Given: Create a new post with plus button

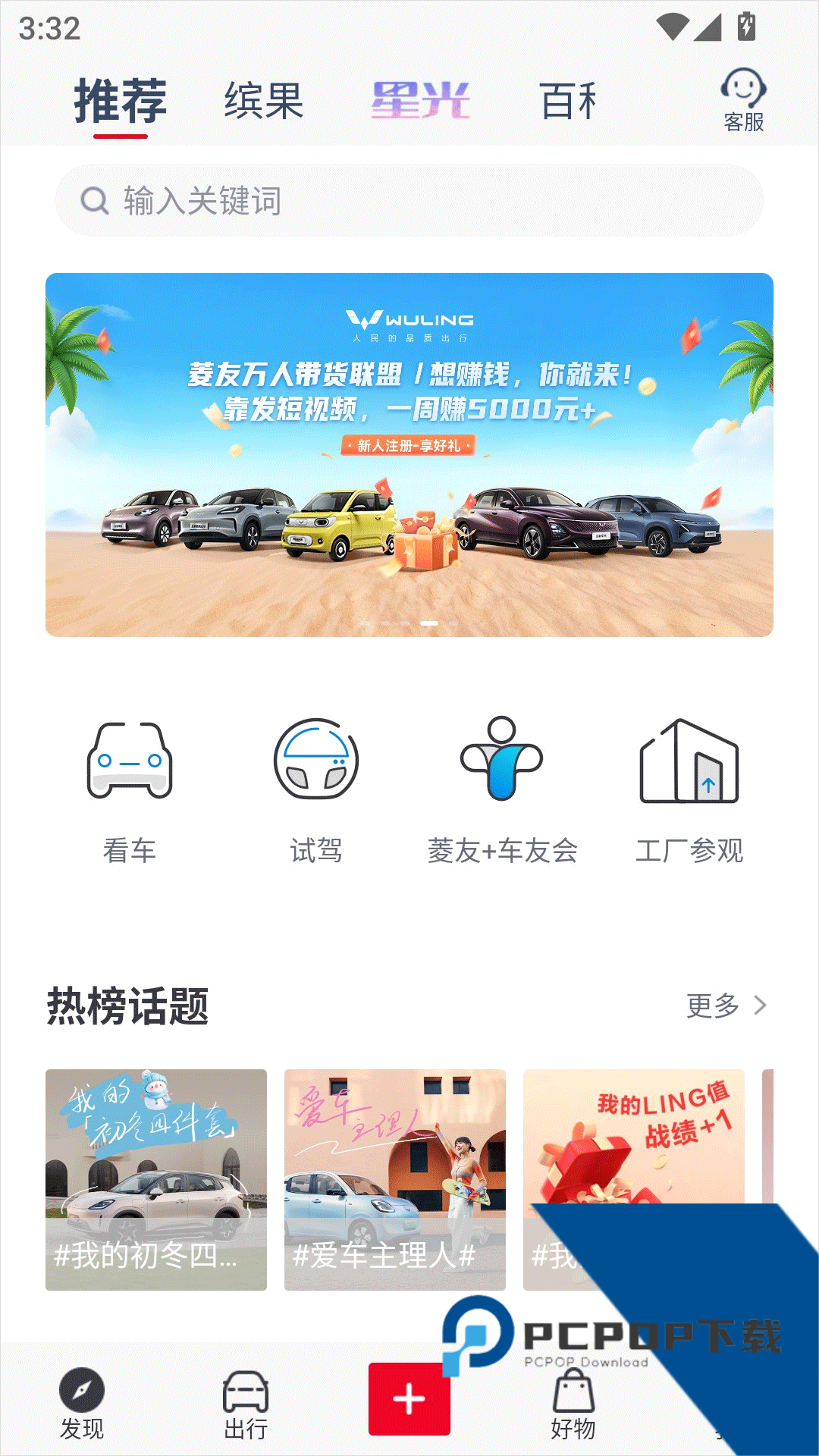Looking at the screenshot, I should (409, 1399).
